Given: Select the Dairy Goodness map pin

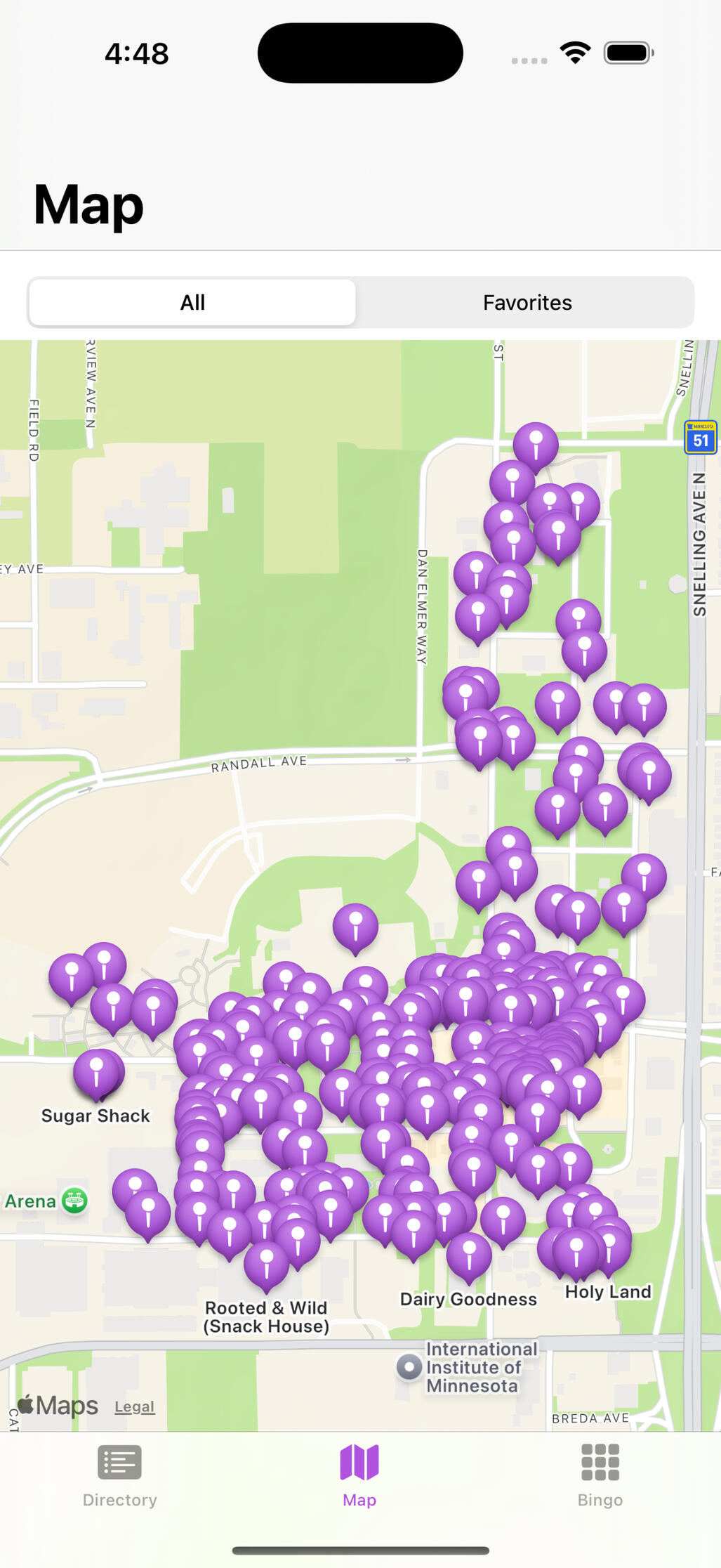Looking at the screenshot, I should point(468,1255).
